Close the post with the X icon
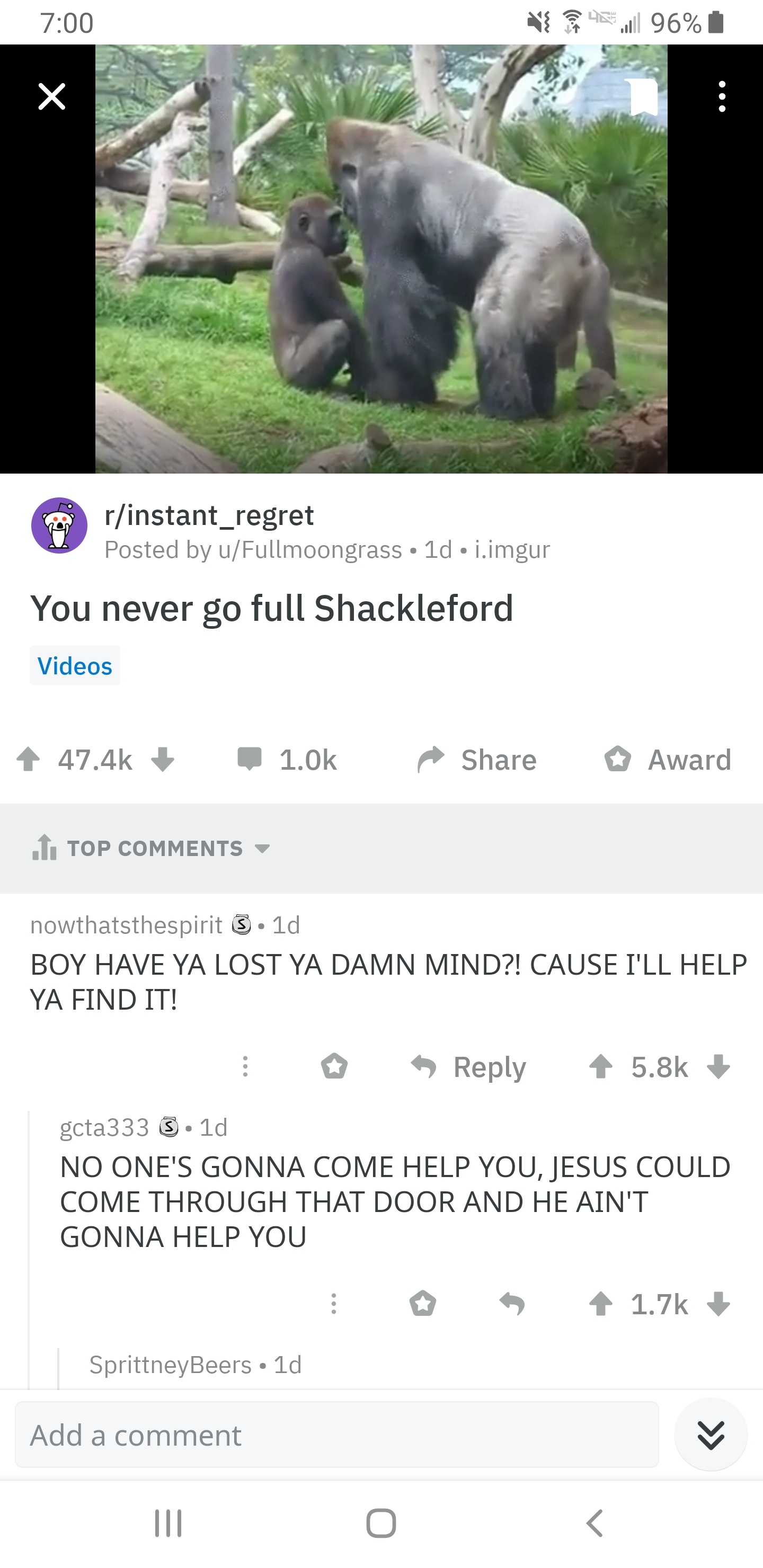 (x=52, y=96)
